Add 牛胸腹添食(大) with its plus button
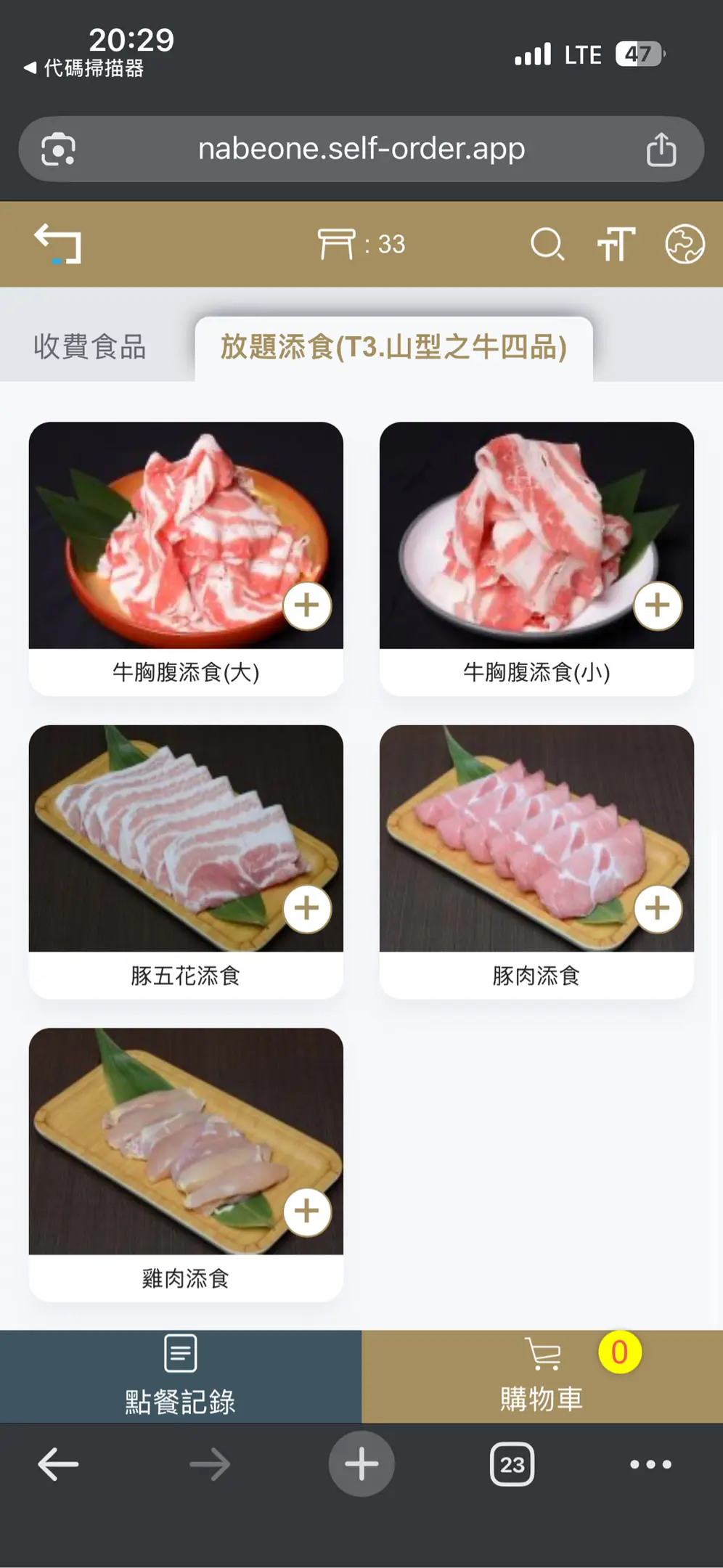 click(x=307, y=605)
